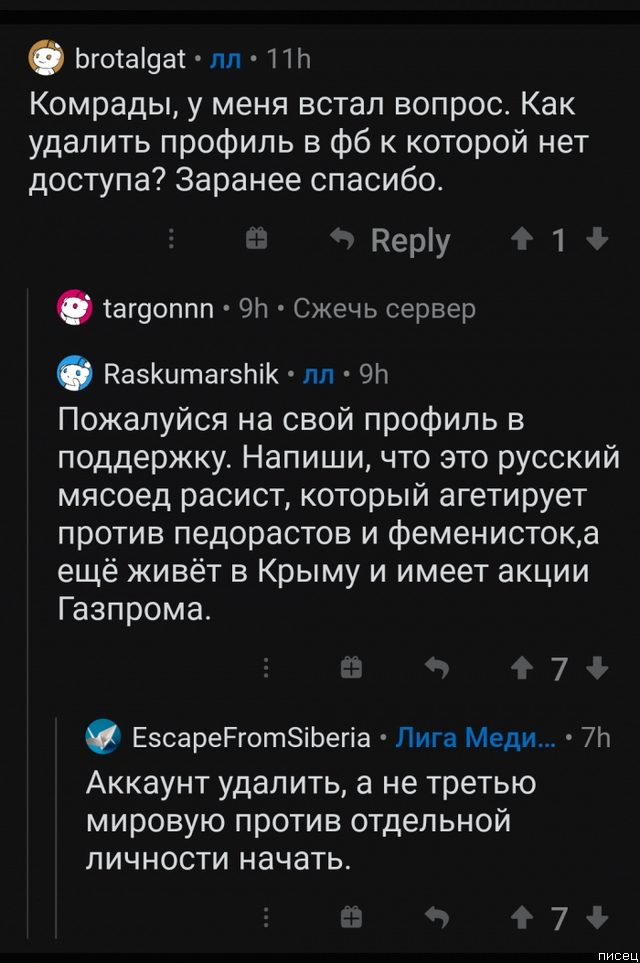Image resolution: width=640 pixels, height=963 pixels.
Task: Upvote EscapeFromSiberia's comment
Action: (523, 916)
